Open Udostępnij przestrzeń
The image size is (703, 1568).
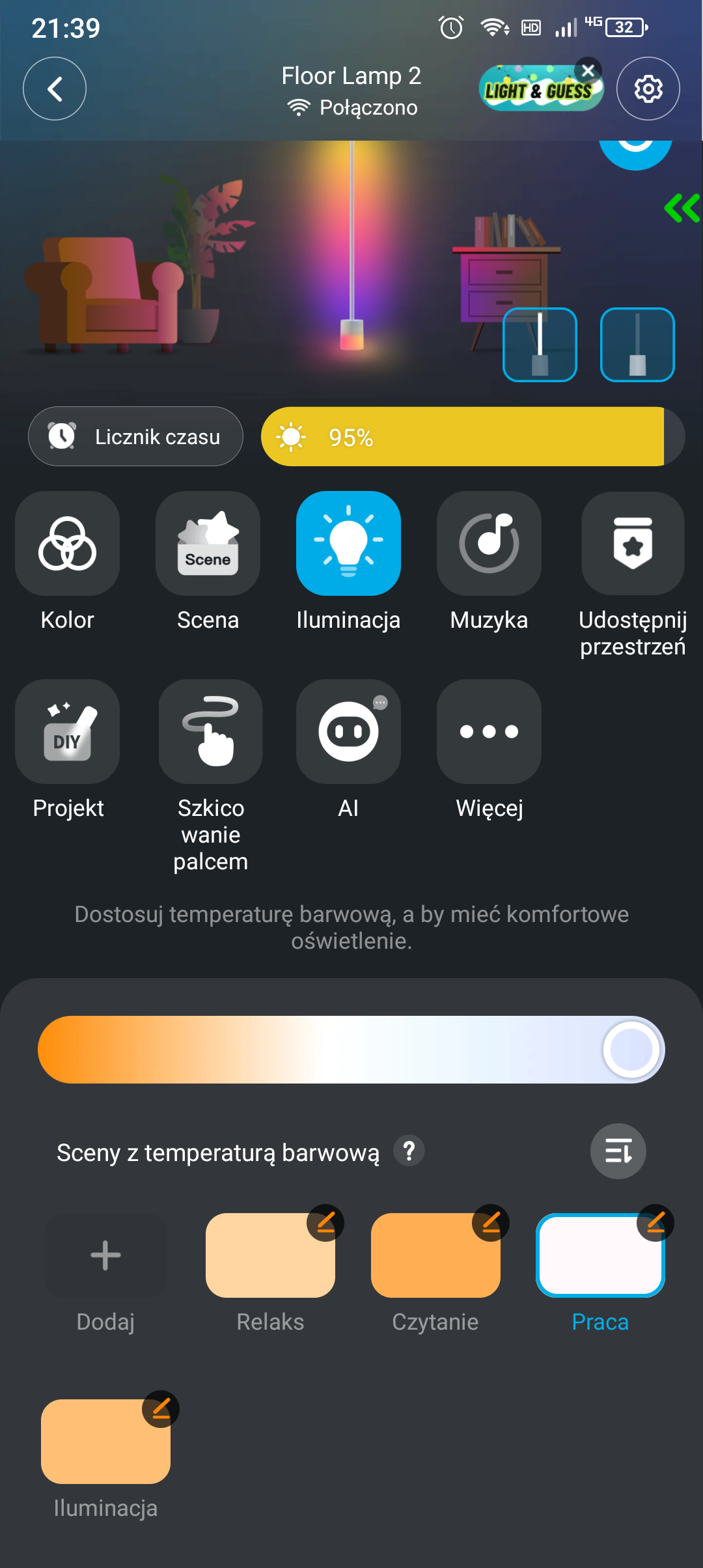click(x=632, y=543)
